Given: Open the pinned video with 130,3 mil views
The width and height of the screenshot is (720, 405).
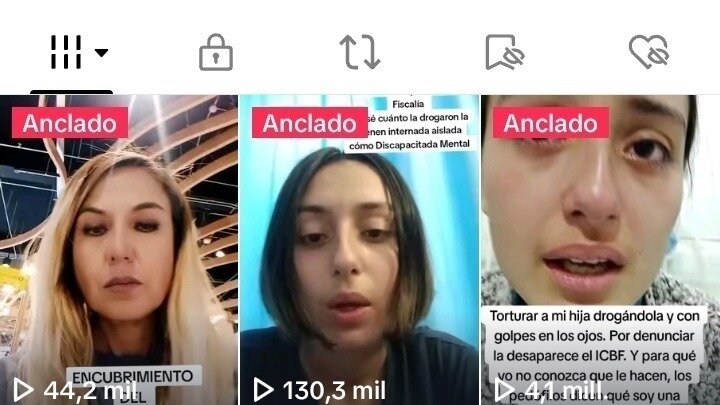Looking at the screenshot, I should [360, 250].
